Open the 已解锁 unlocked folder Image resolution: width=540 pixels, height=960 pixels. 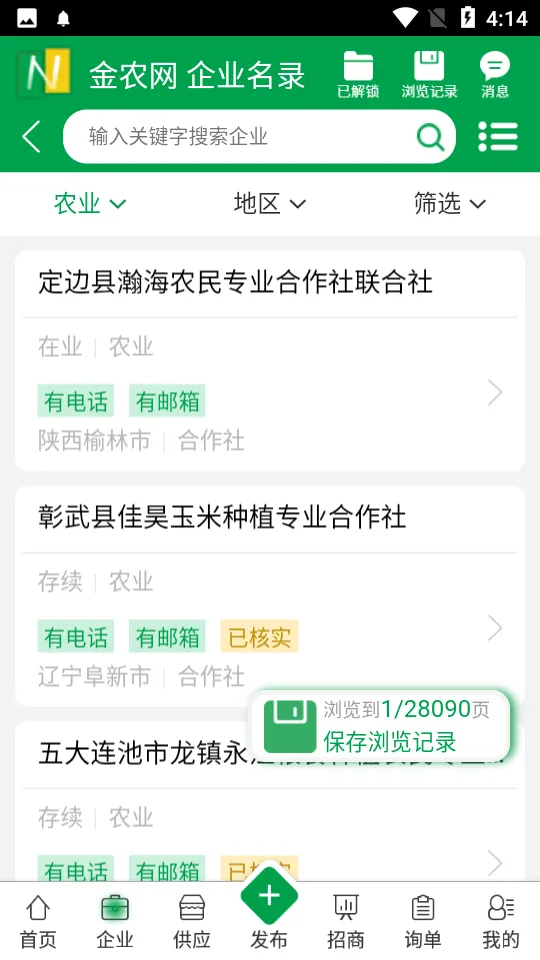358,75
